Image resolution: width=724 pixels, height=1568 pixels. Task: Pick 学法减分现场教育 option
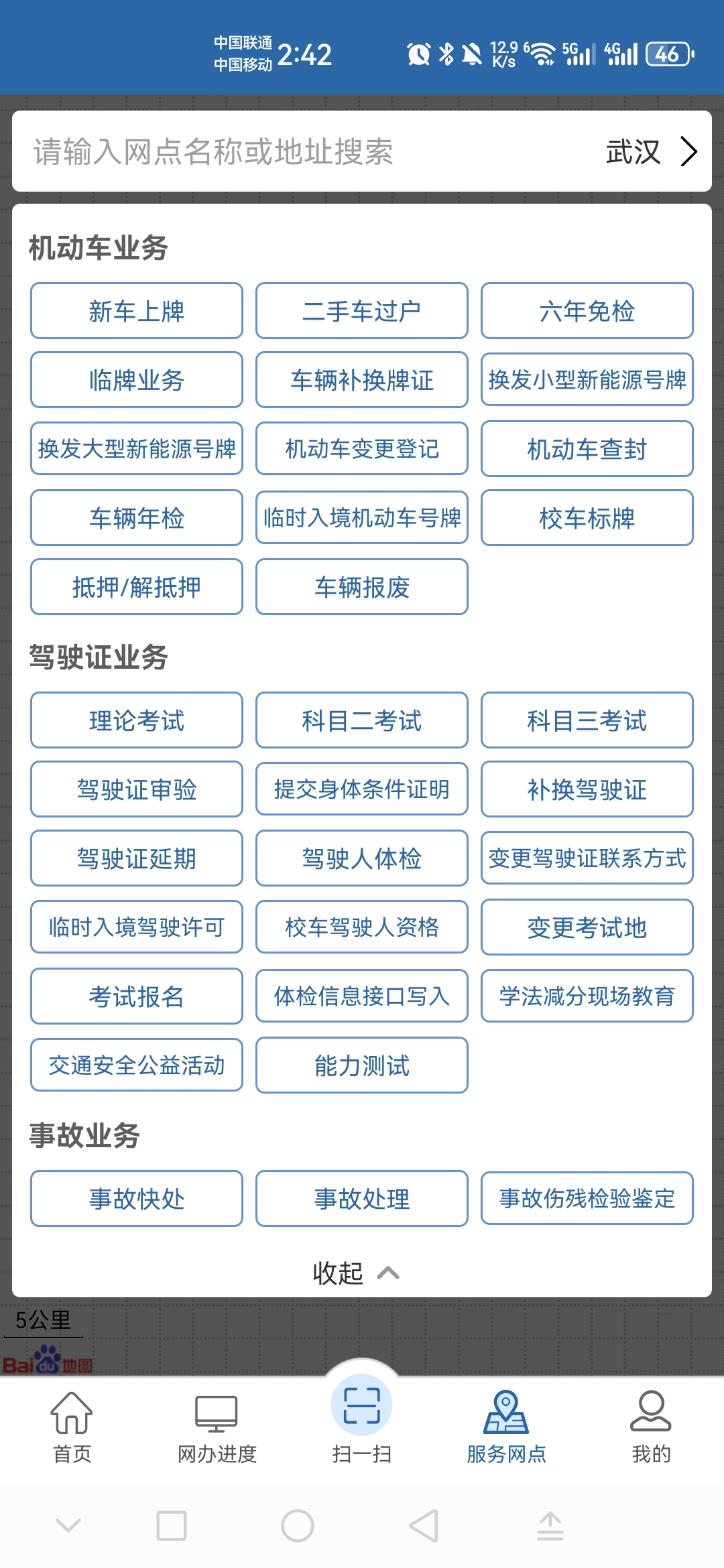click(587, 996)
